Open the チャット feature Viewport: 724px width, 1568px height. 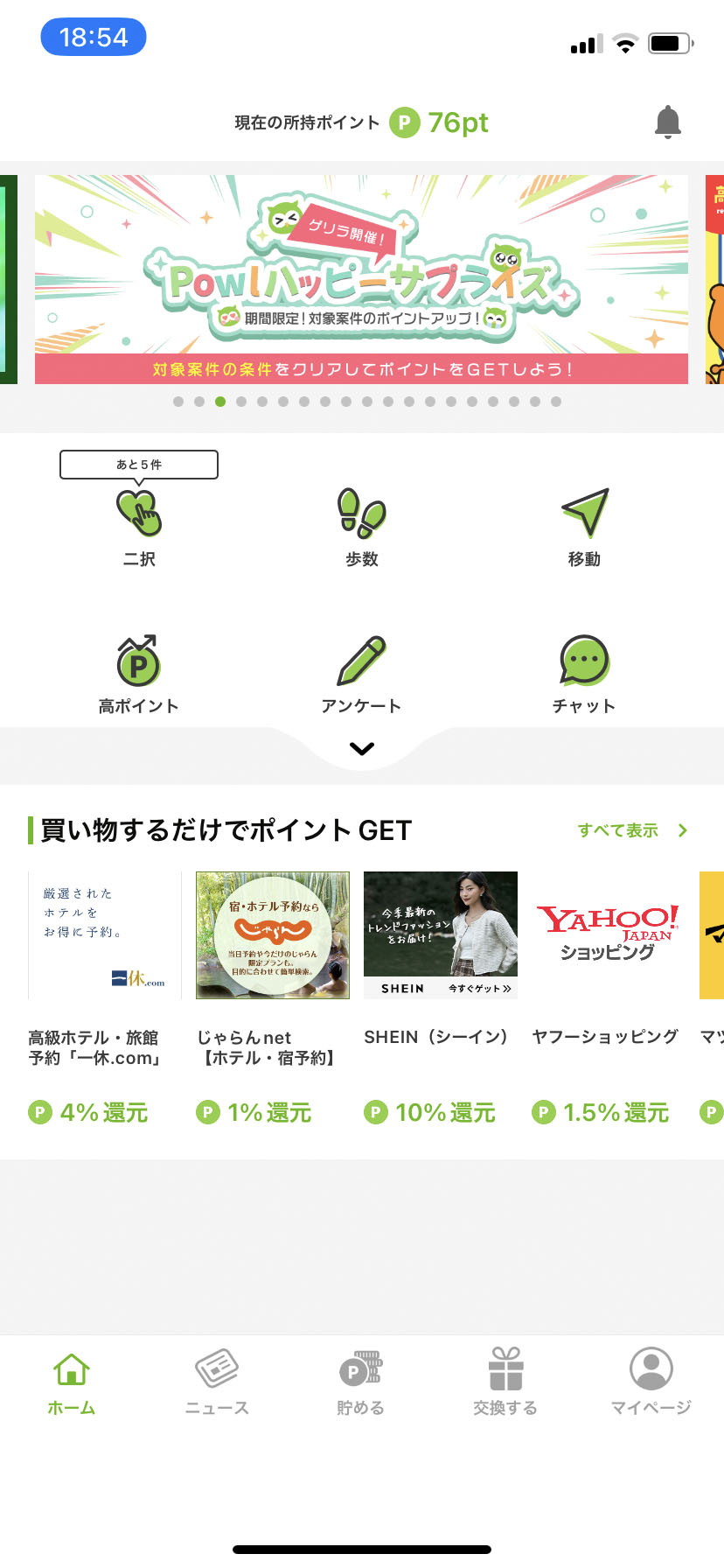click(584, 672)
